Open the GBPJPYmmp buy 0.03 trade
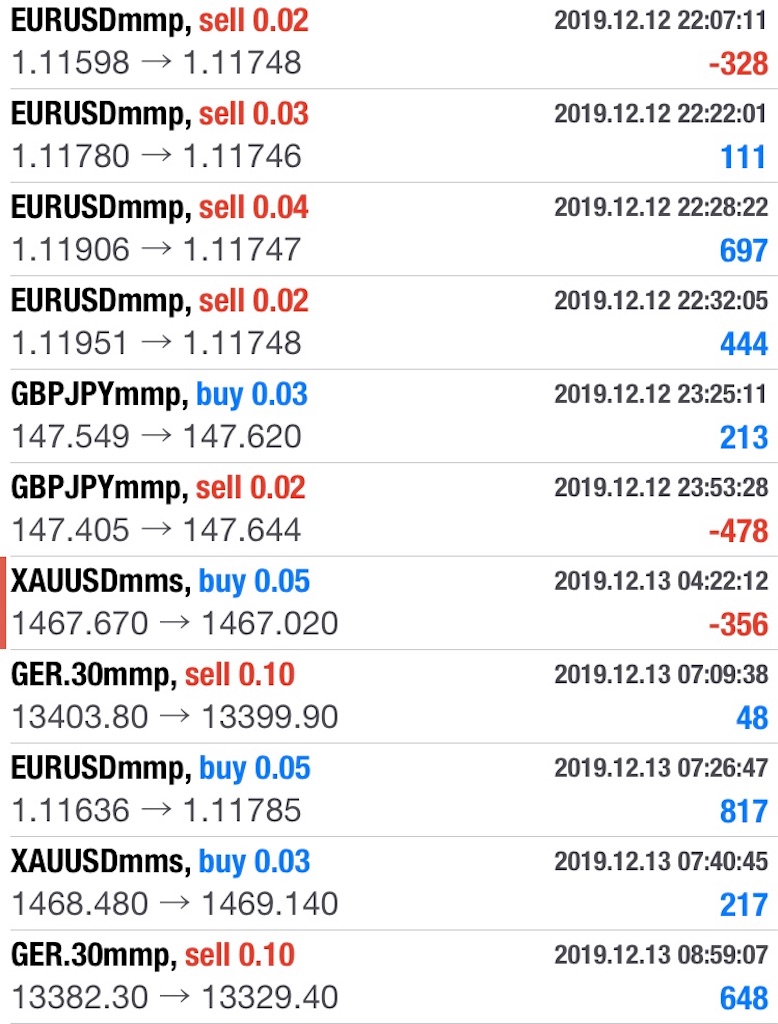 pos(389,416)
